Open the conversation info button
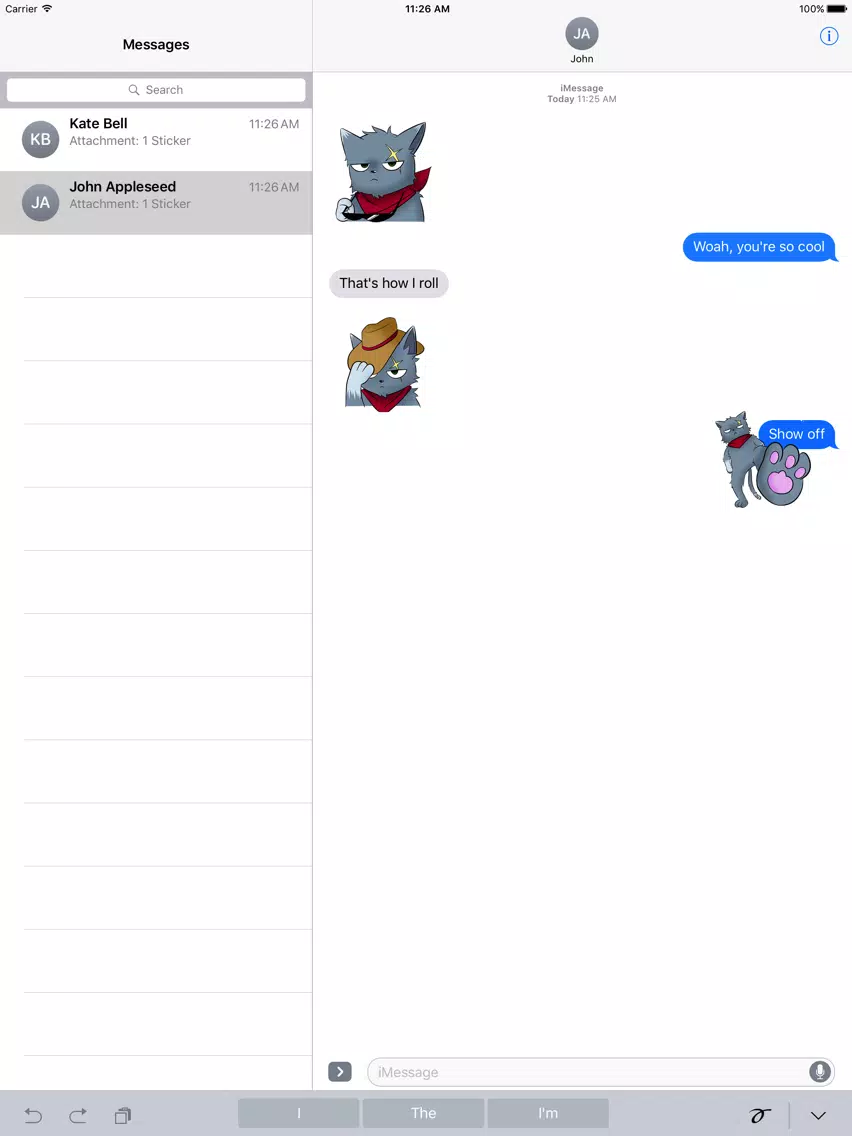Viewport: 852px width, 1136px height. [829, 36]
